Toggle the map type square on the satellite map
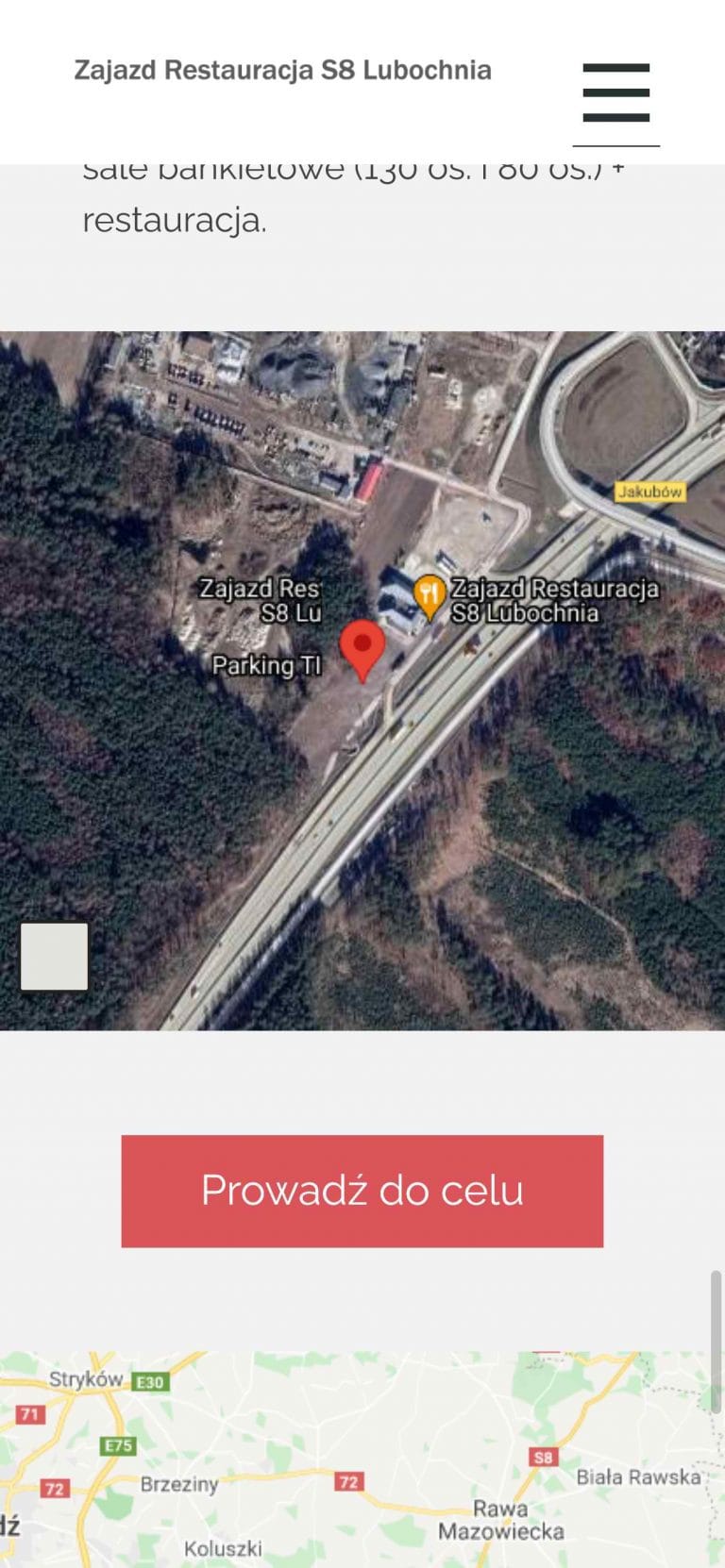The image size is (725, 1568). [55, 957]
